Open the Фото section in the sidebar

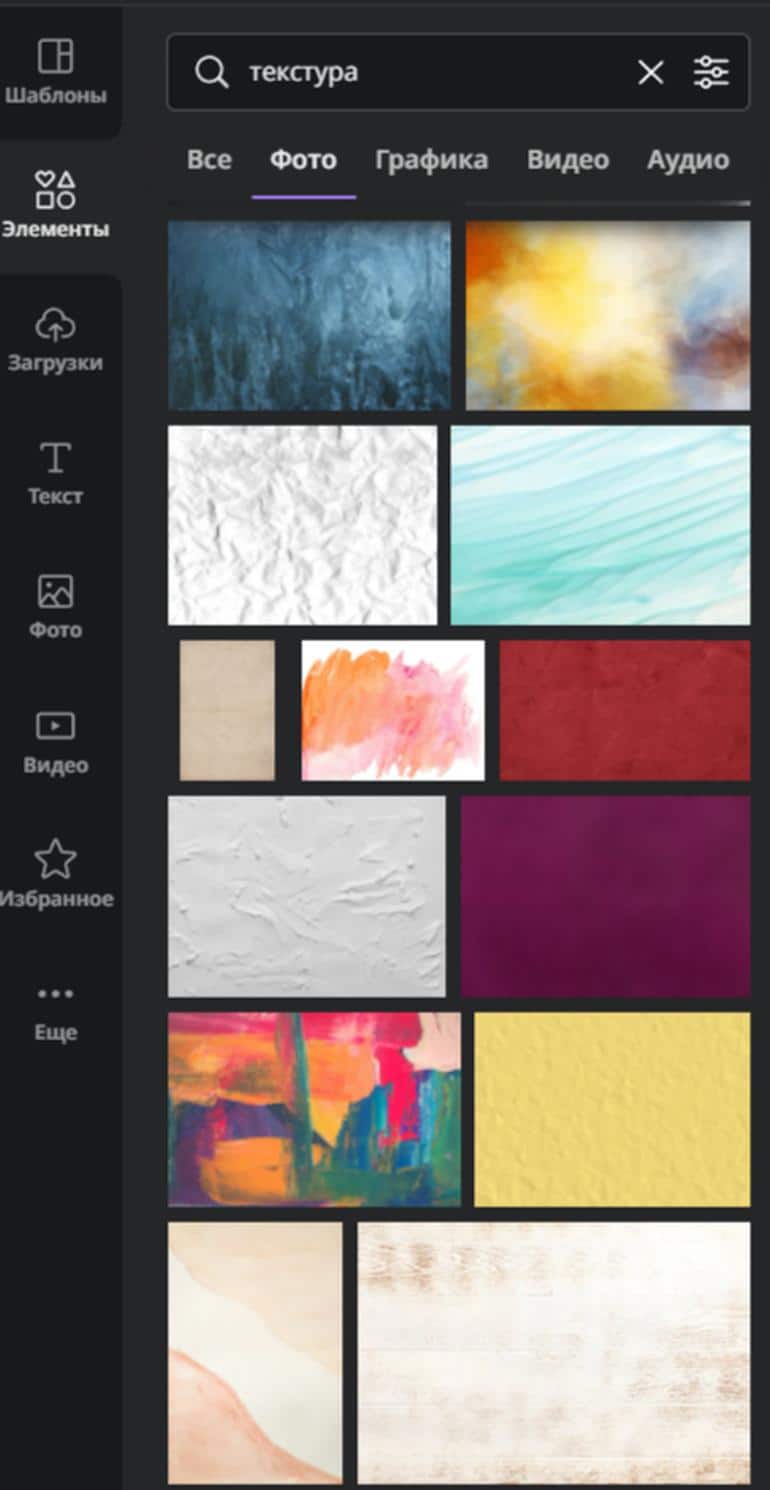coord(55,607)
